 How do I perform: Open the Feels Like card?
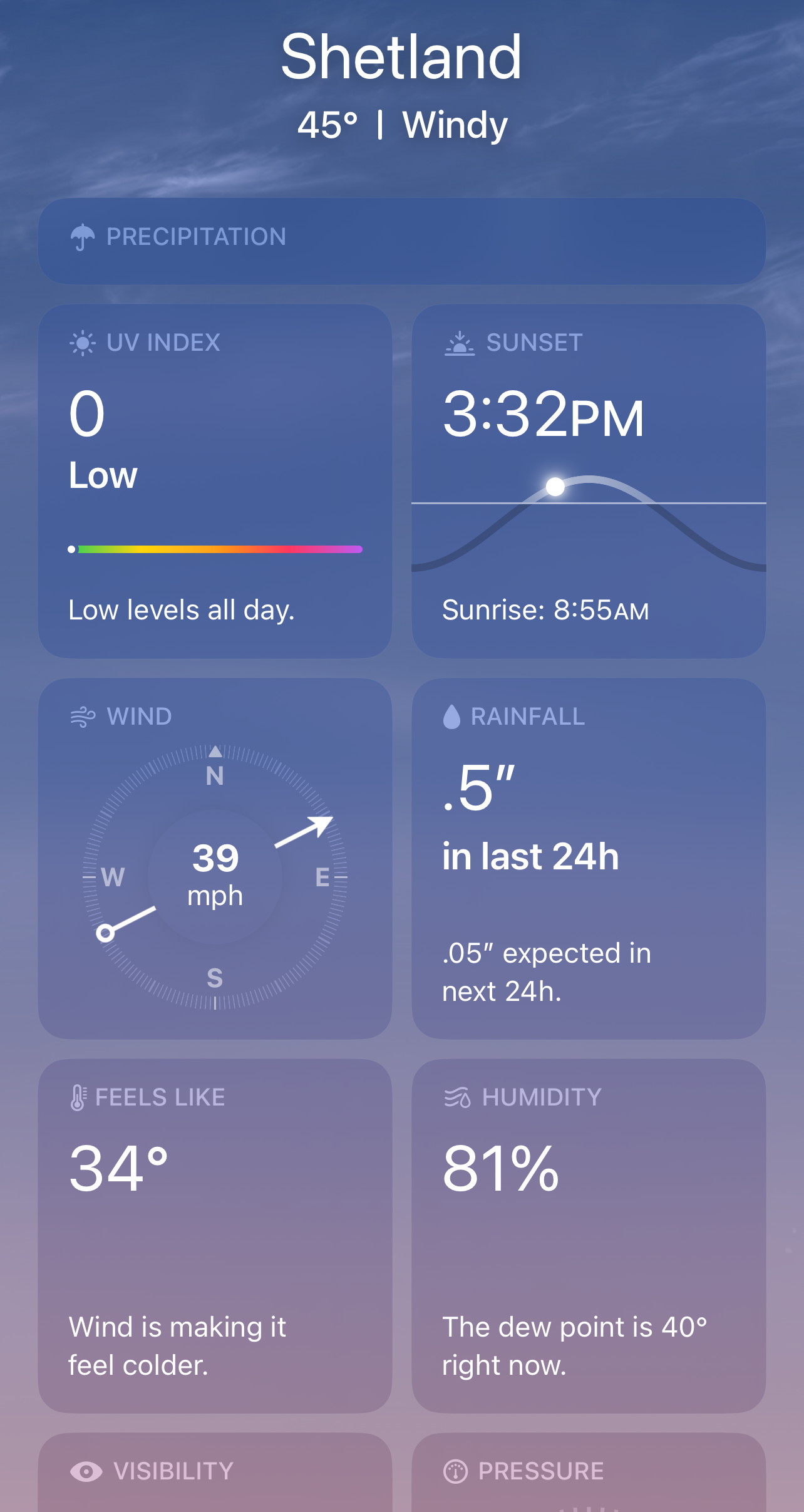click(x=215, y=1235)
